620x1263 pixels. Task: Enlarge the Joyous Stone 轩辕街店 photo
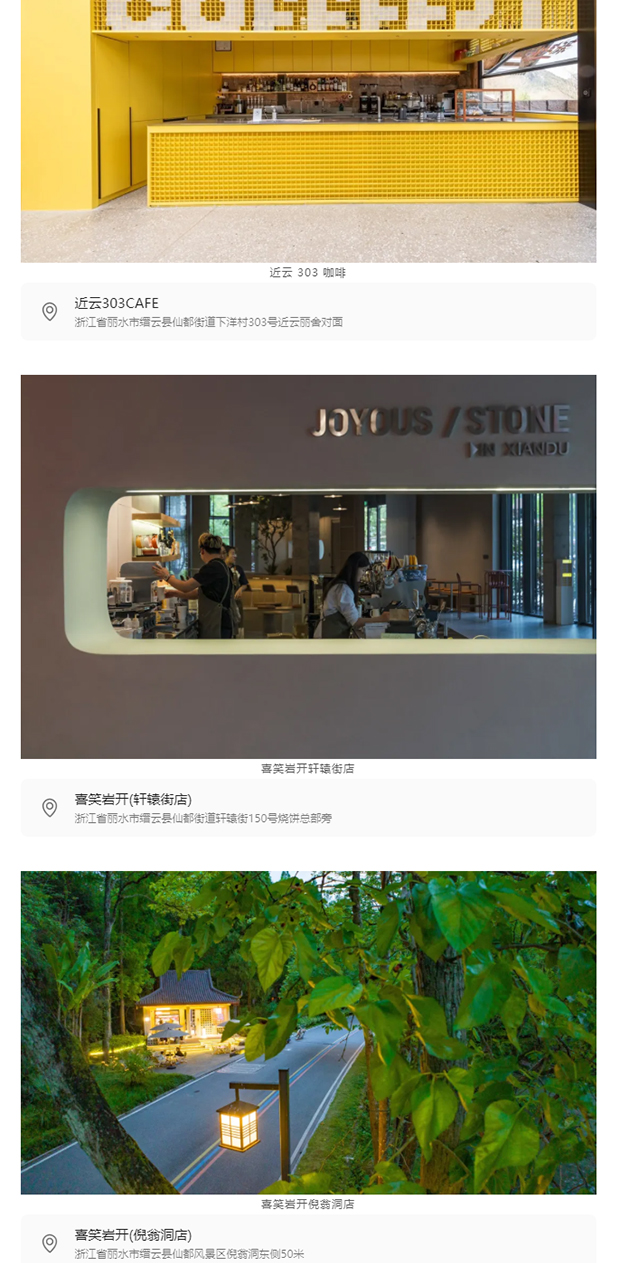coord(308,566)
